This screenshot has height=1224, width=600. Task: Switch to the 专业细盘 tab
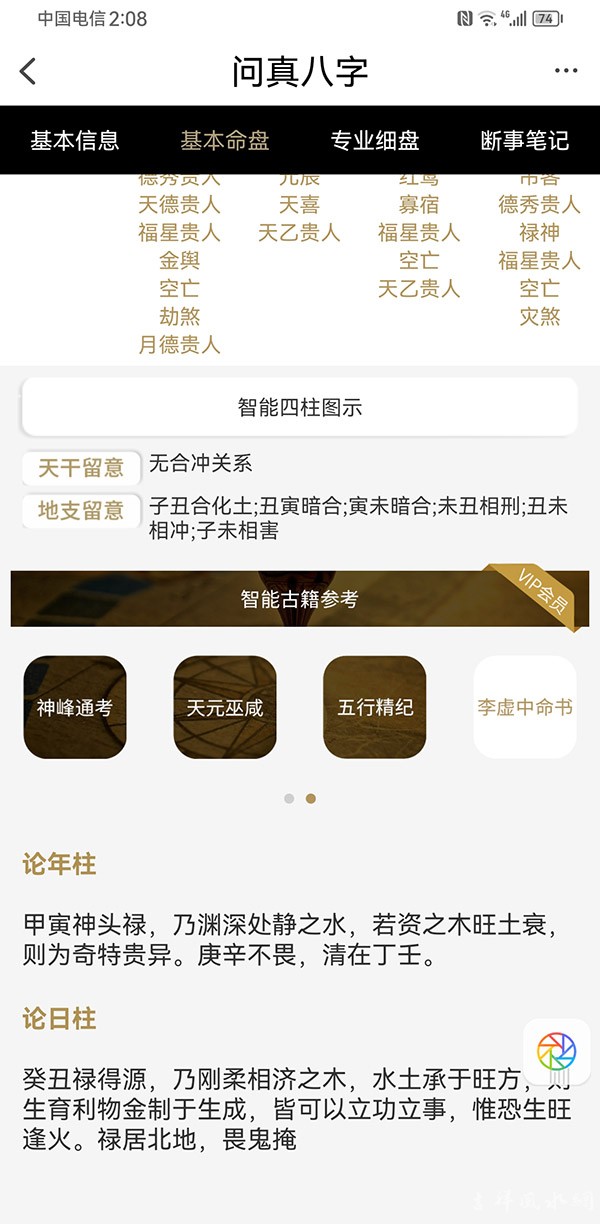click(375, 140)
